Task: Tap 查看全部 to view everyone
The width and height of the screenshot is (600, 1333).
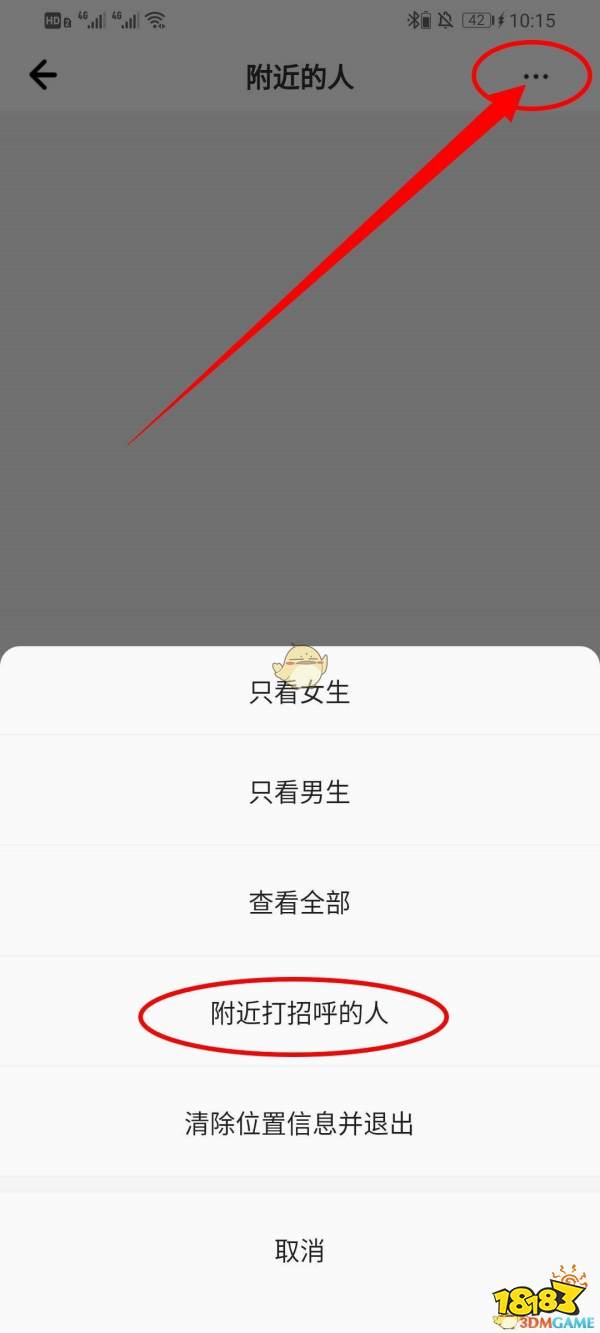Action: (300, 902)
